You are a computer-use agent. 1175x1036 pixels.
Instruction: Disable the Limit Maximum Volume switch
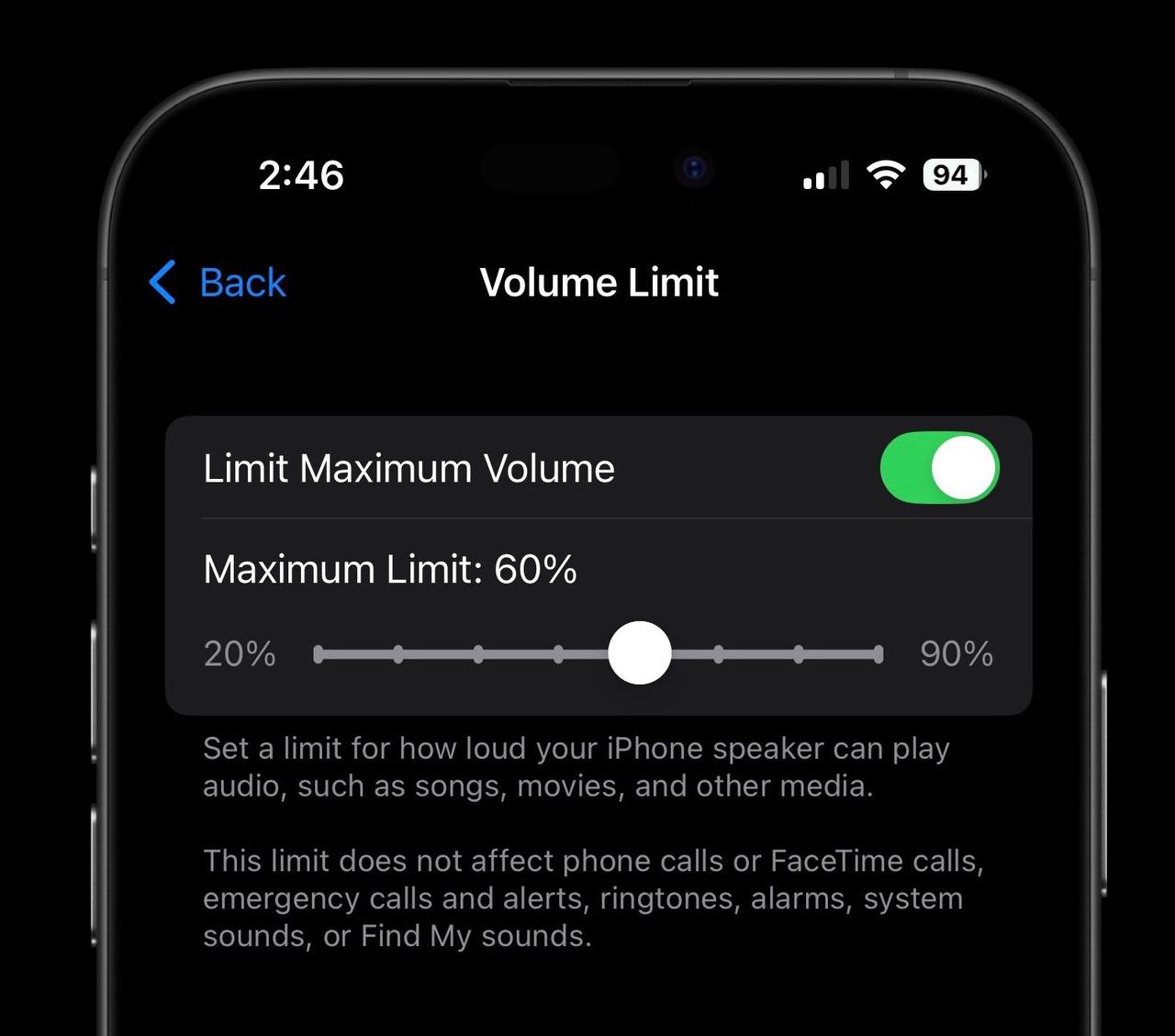(939, 468)
